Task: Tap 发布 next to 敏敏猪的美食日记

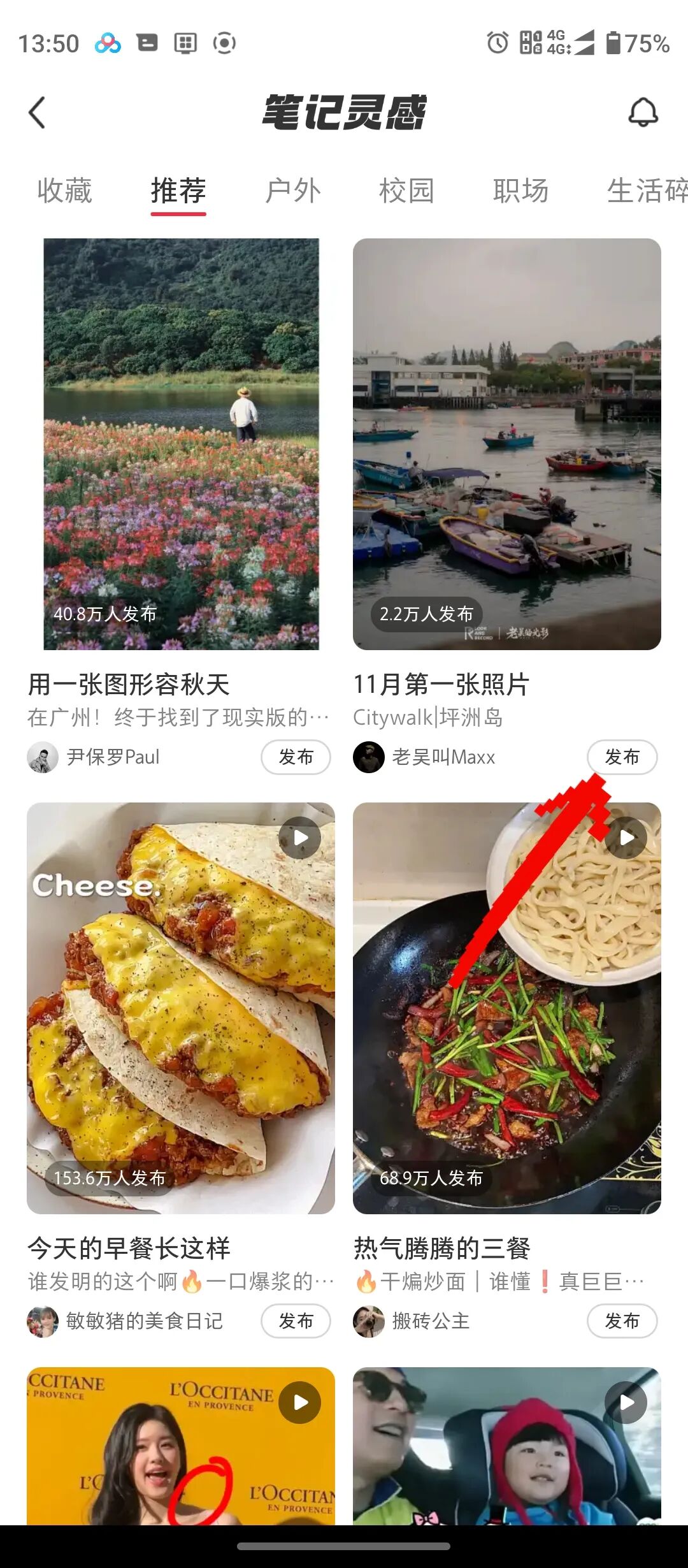Action: pos(296,1321)
